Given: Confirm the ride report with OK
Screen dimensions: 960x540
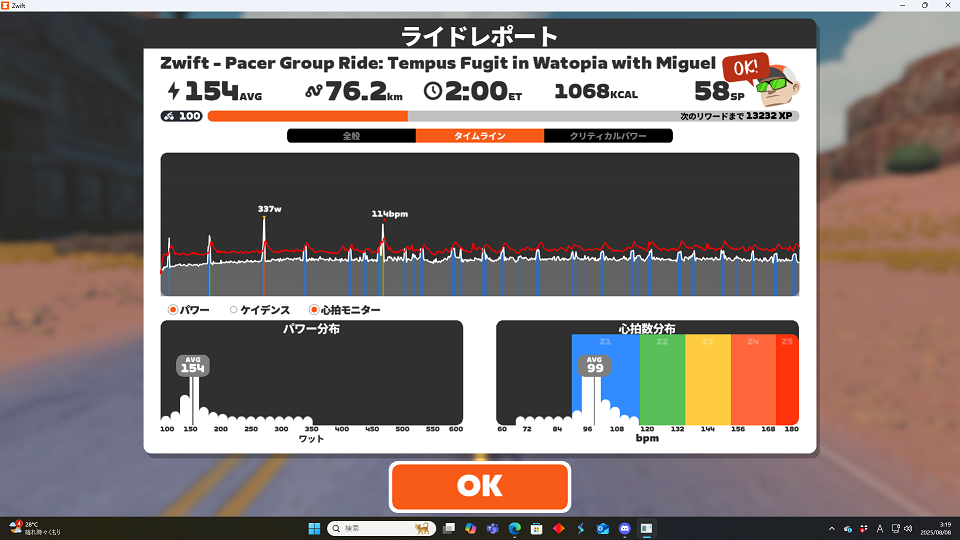Looking at the screenshot, I should click(479, 487).
